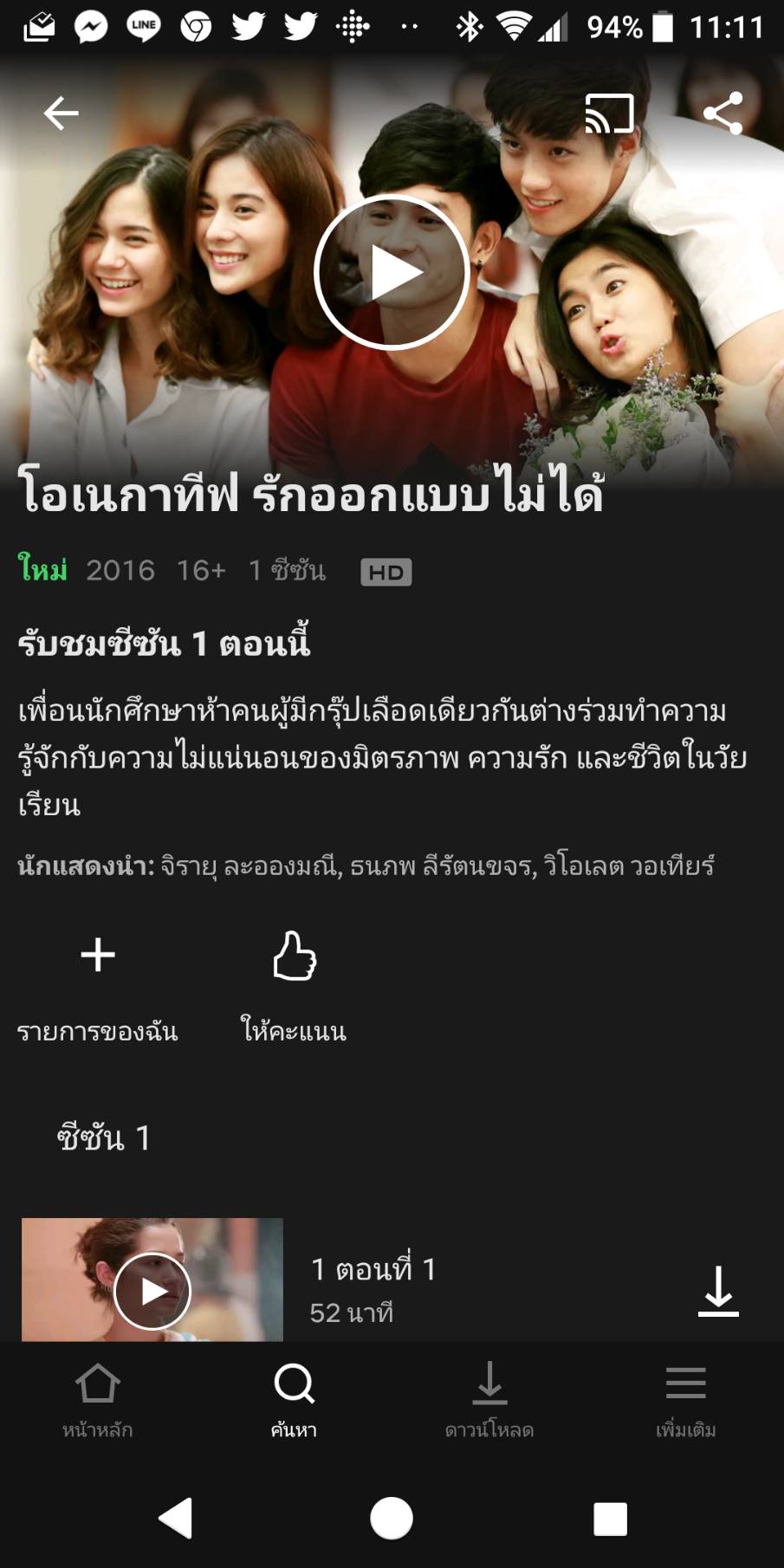
Task: Go to the ดาวน์โหลด tab
Action: 489,1398
